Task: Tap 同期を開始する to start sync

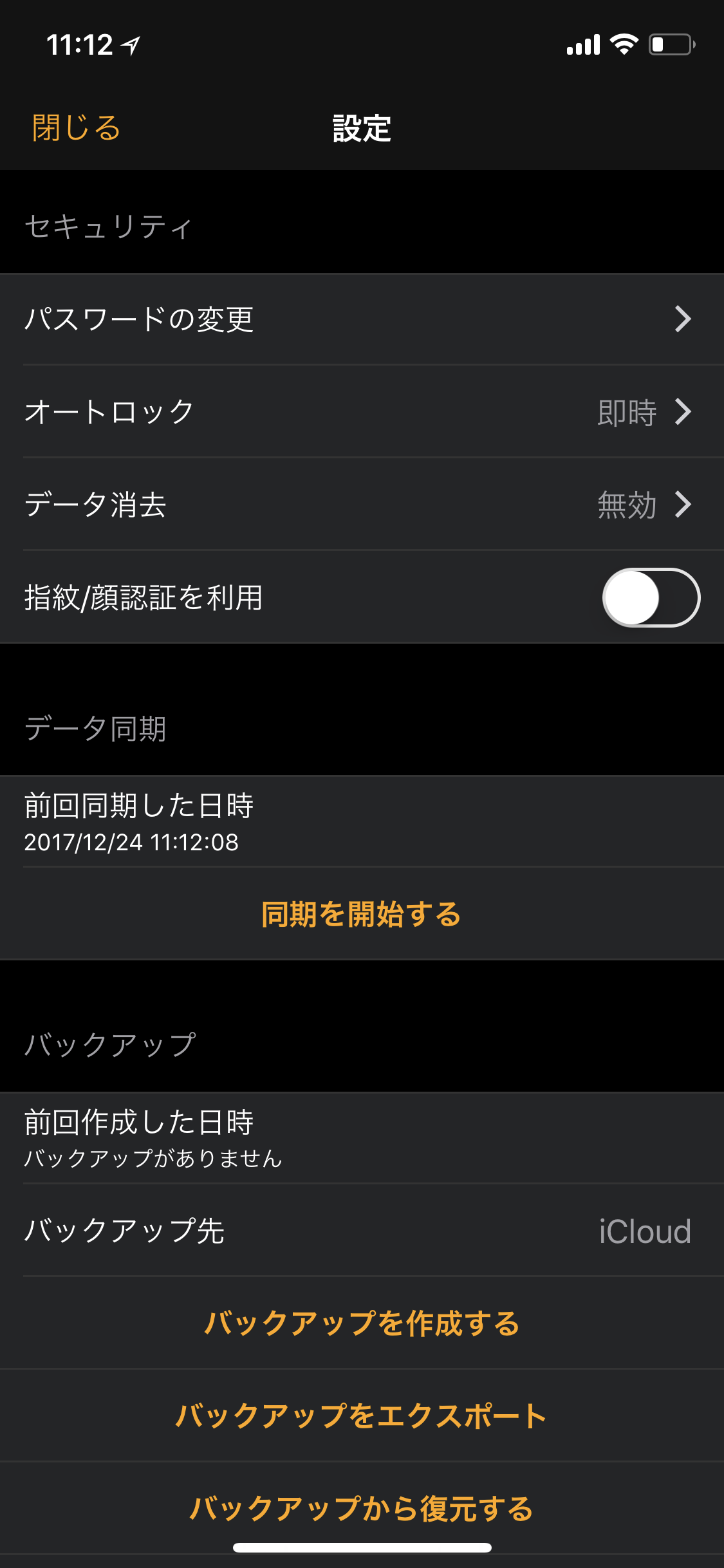Action: tap(362, 914)
